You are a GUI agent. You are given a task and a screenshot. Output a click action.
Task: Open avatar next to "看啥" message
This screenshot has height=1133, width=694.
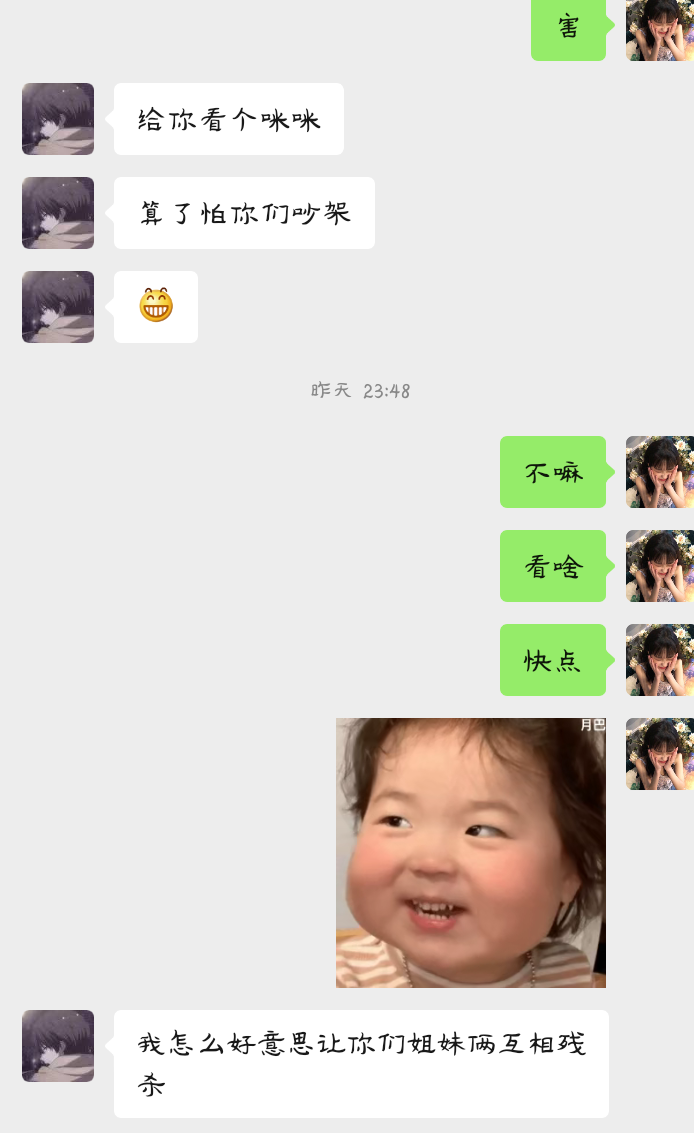(659, 566)
